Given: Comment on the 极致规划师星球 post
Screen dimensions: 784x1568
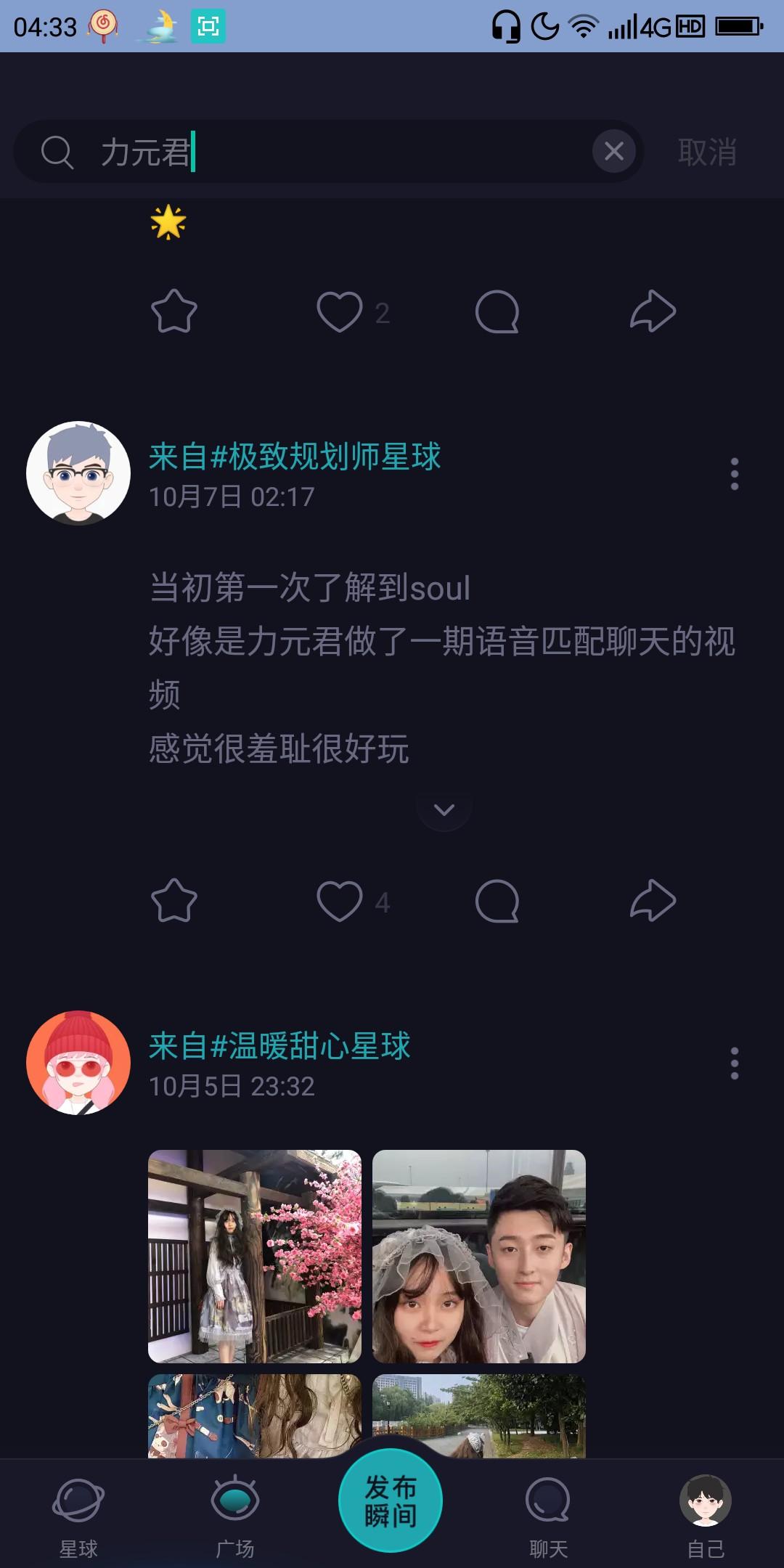Looking at the screenshot, I should 497,902.
